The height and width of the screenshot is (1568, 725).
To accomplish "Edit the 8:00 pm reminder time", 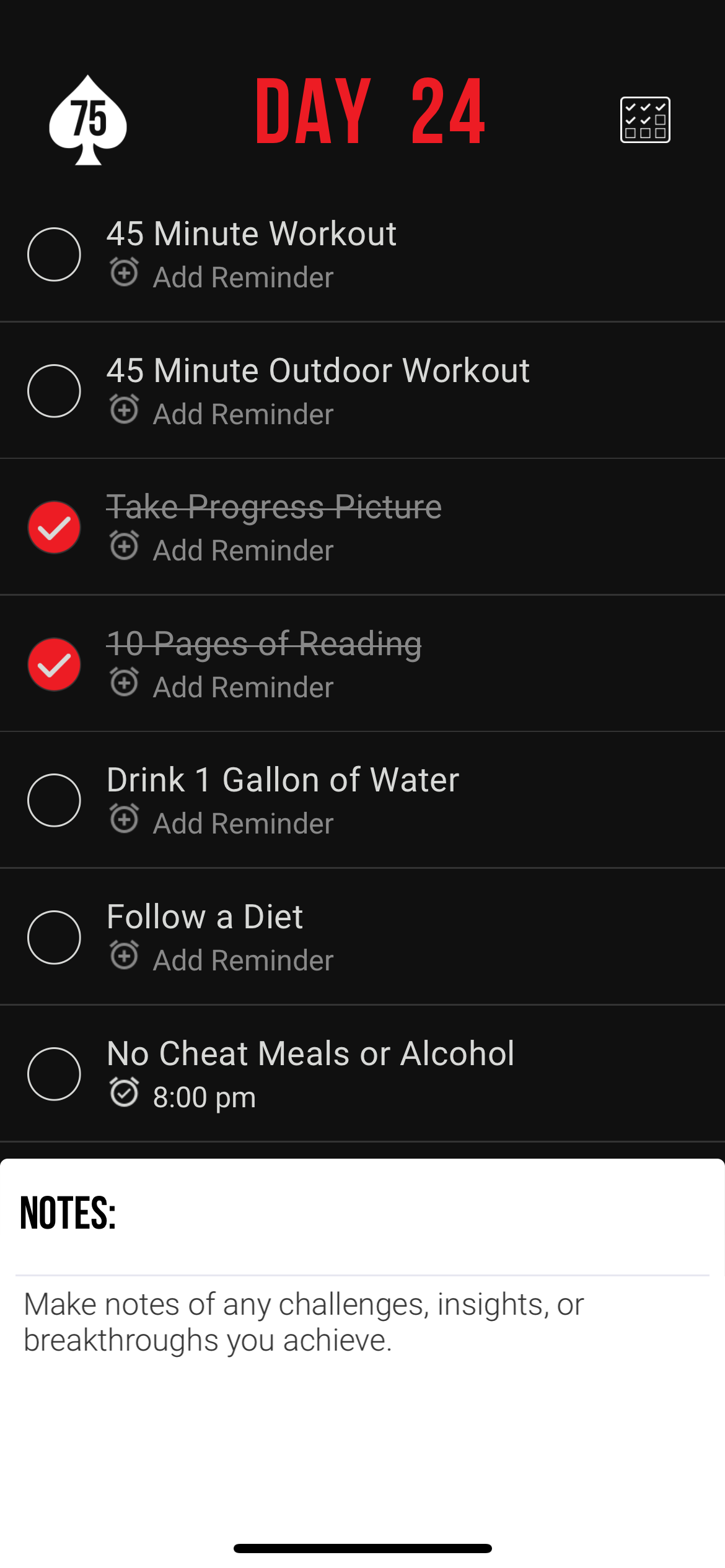I will pos(203,1097).
